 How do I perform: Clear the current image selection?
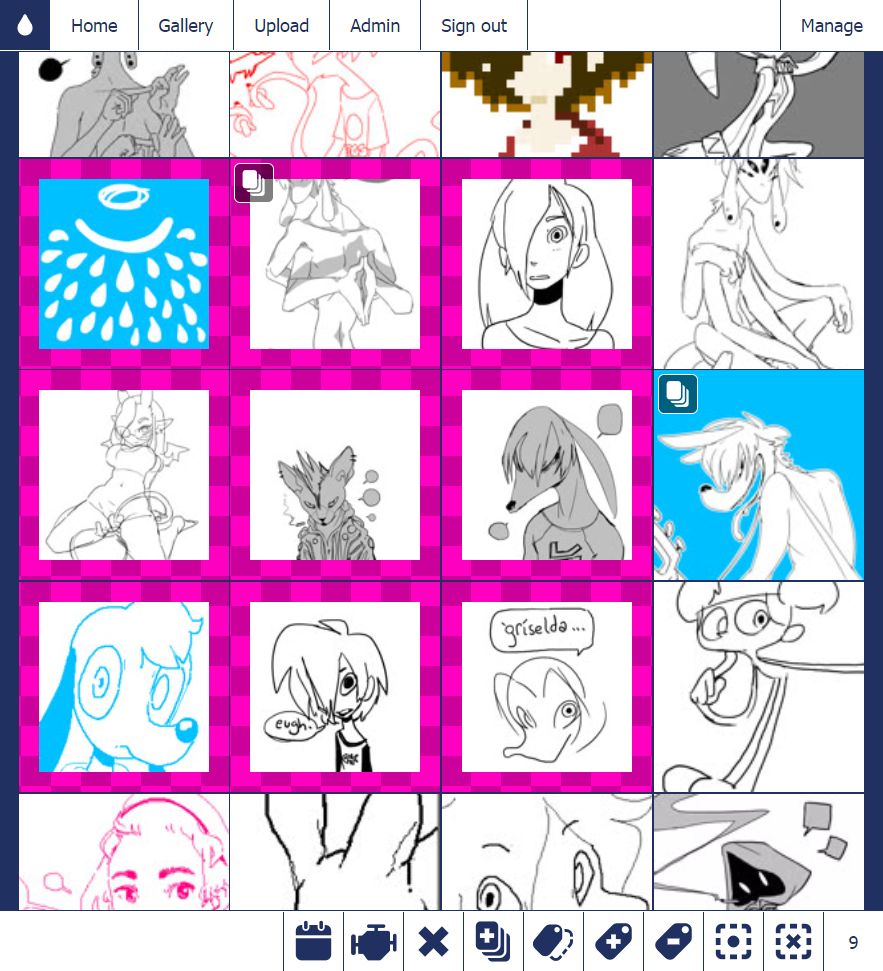click(x=793, y=942)
